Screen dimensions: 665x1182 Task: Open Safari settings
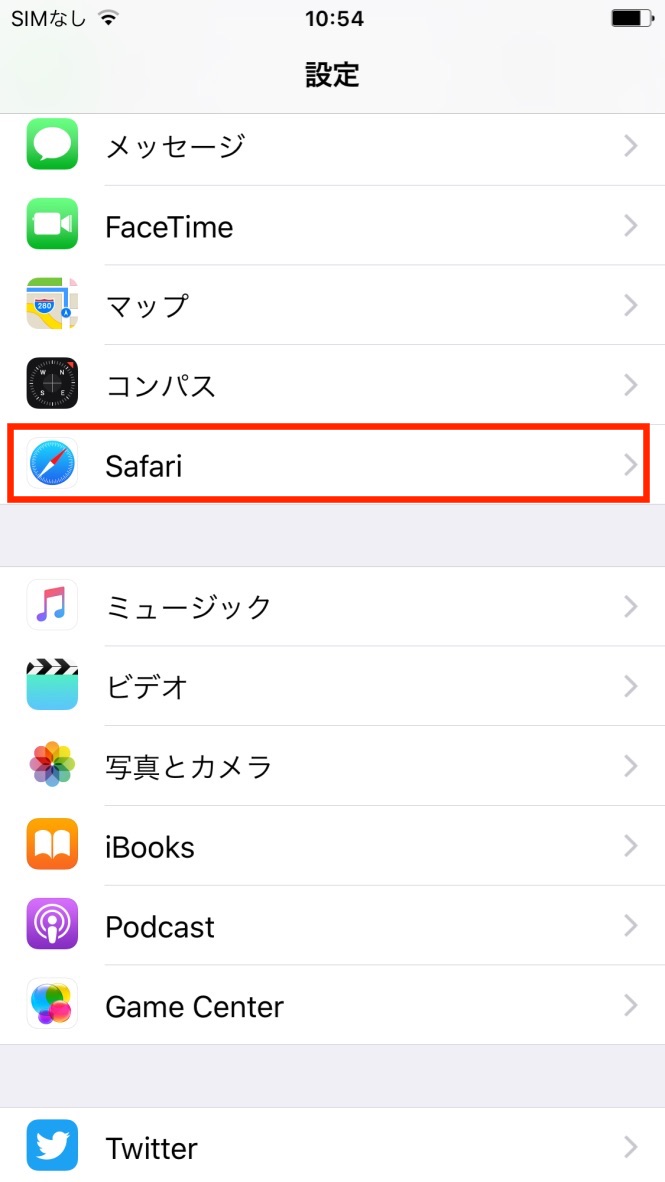(332, 465)
